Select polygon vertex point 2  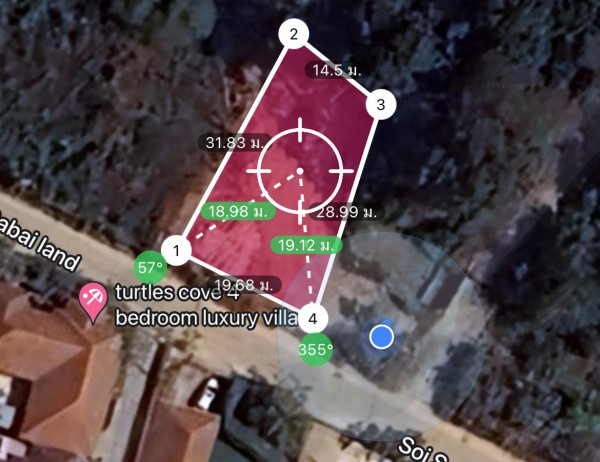(x=293, y=34)
